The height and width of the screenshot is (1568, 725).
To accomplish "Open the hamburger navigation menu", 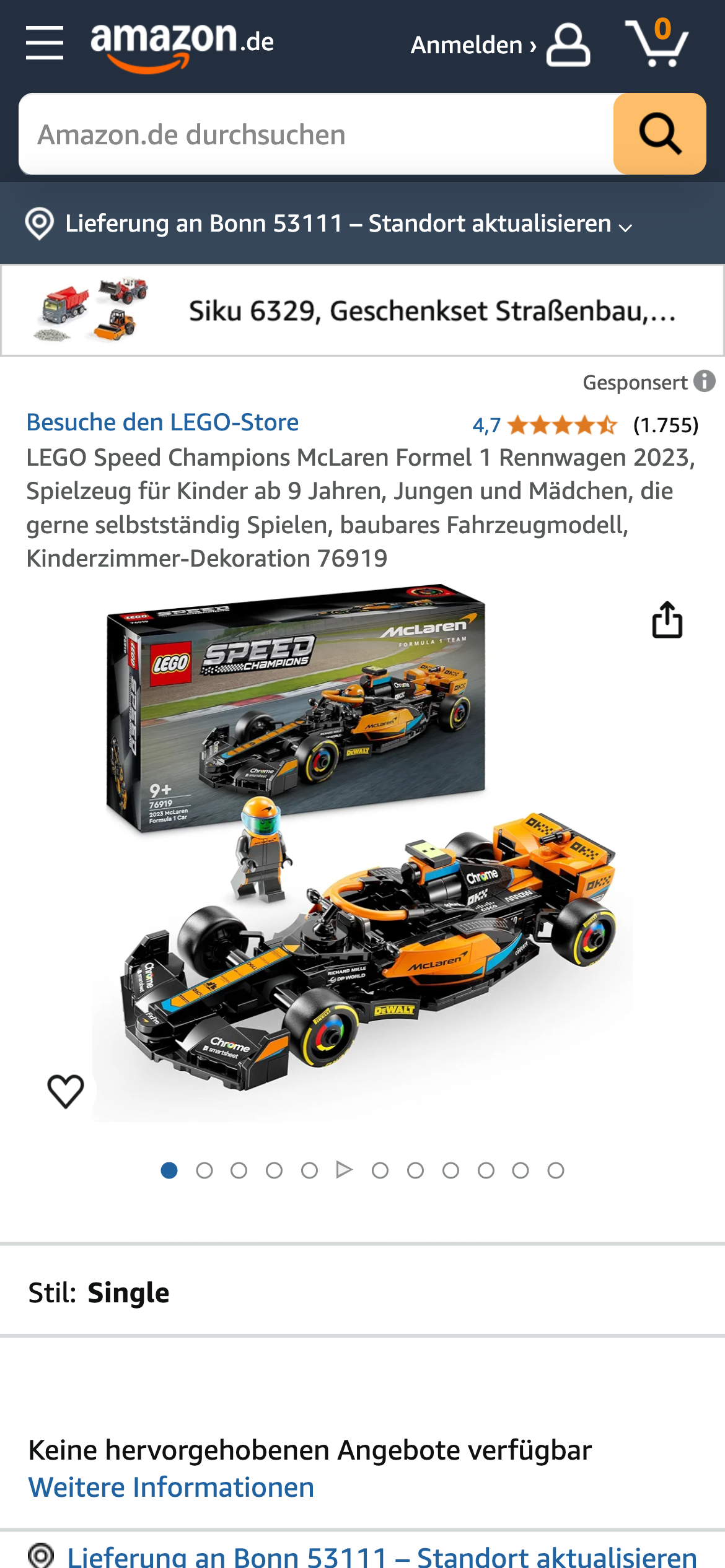I will pyautogui.click(x=45, y=43).
